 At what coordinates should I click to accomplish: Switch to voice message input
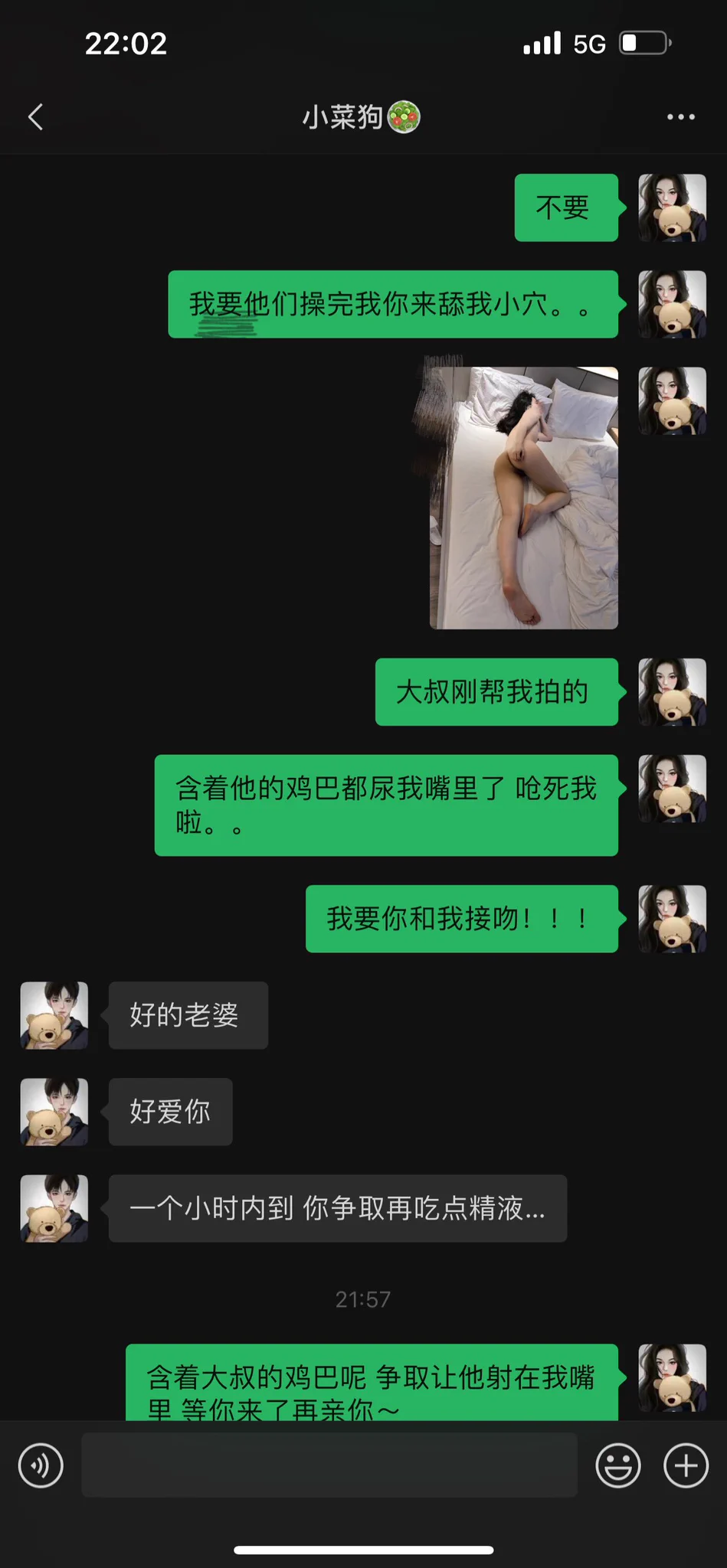[41, 1465]
